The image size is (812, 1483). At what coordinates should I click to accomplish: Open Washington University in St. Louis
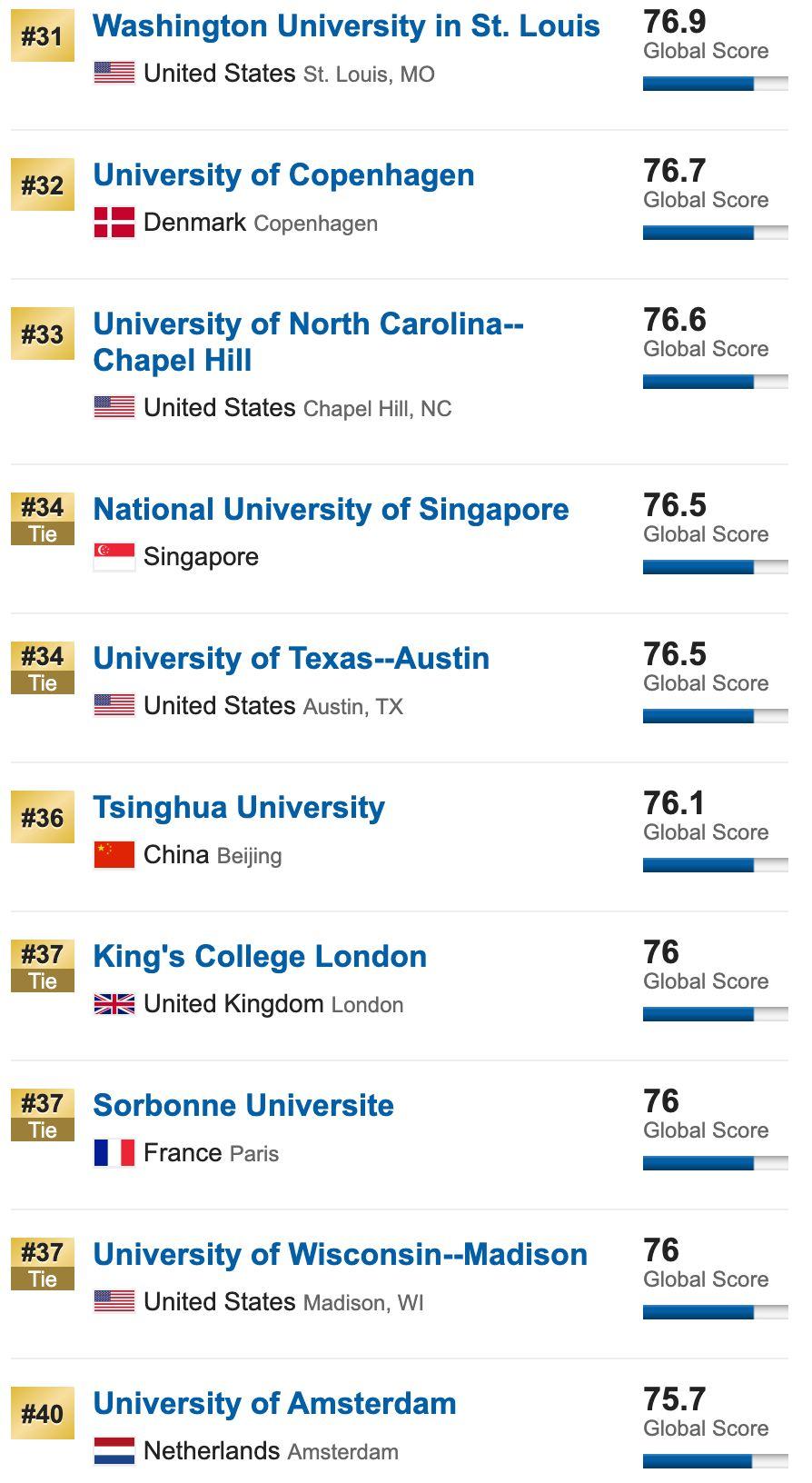tap(346, 26)
